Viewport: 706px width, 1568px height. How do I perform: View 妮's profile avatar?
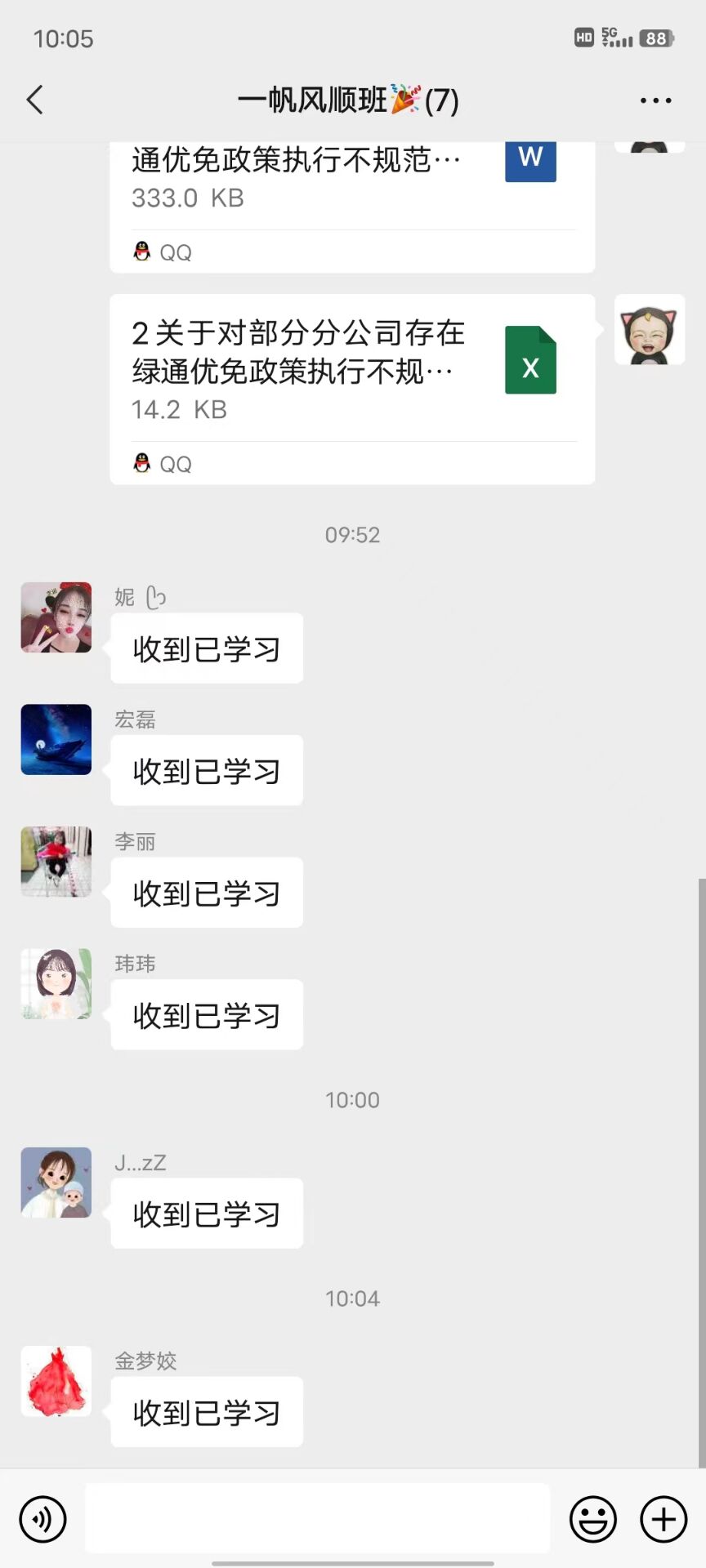click(x=56, y=617)
